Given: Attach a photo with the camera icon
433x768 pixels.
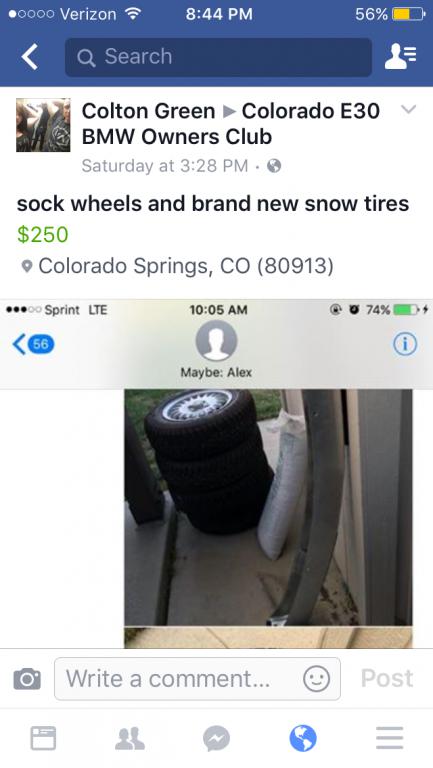Looking at the screenshot, I should (x=27, y=678).
